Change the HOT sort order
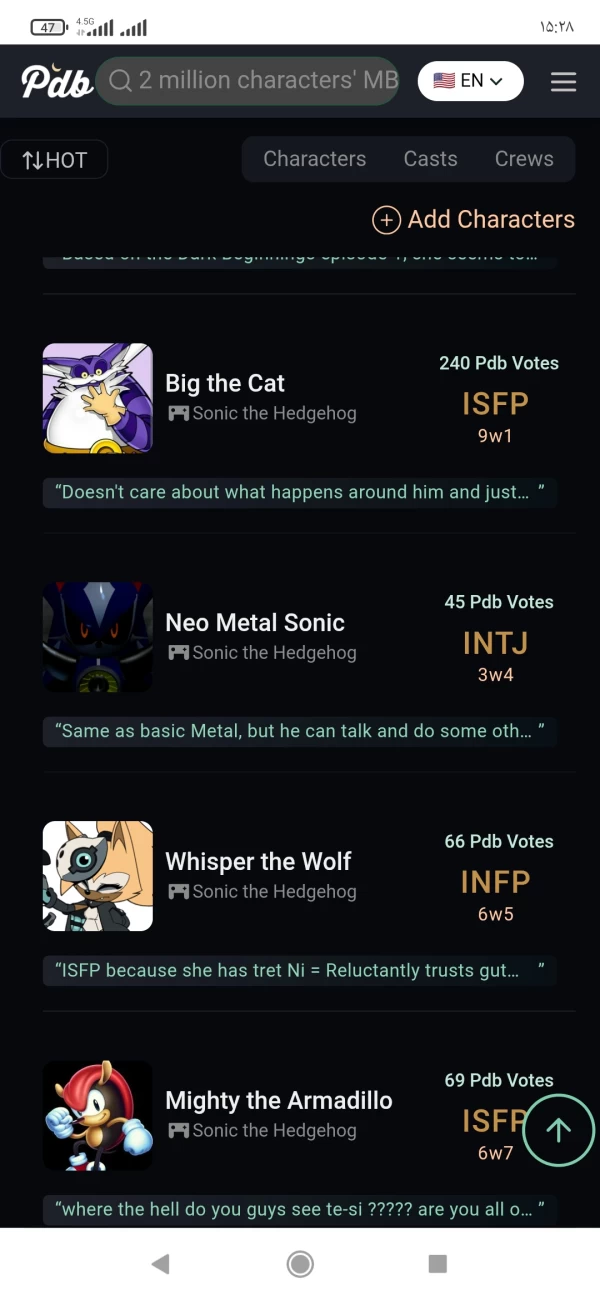This screenshot has height=1300, width=600. 54,160
